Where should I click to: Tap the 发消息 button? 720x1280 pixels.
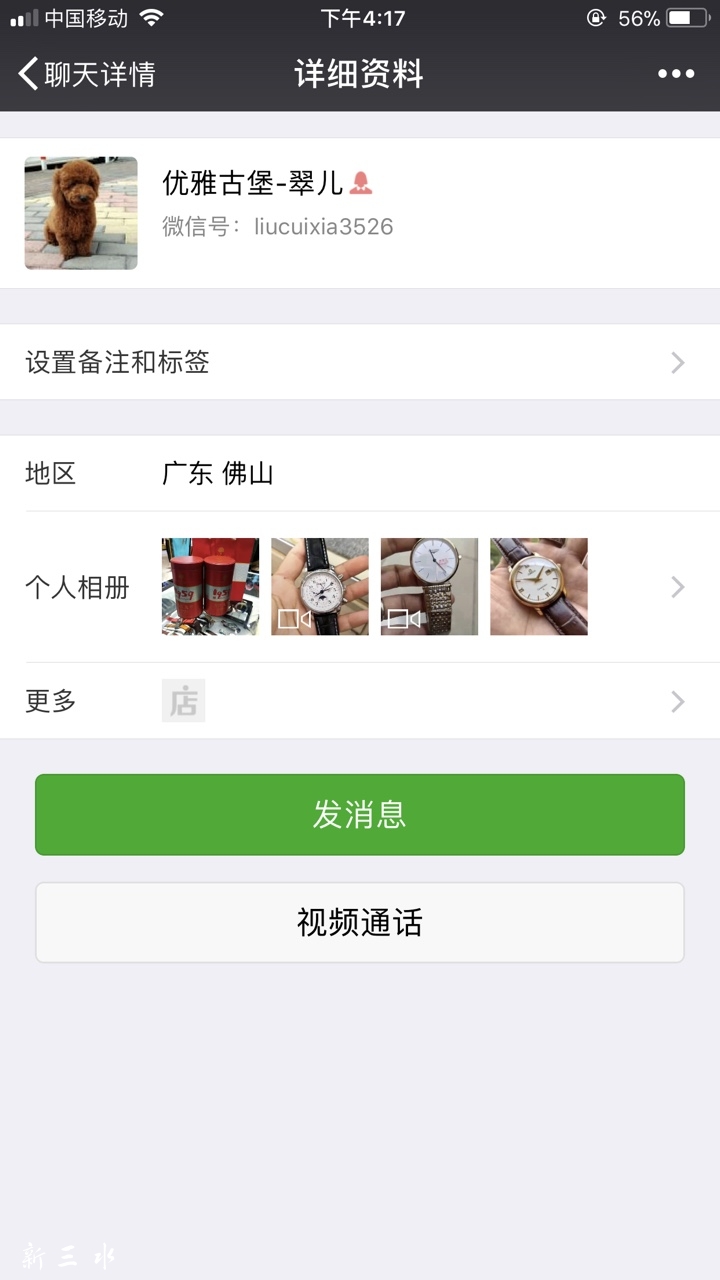tap(360, 815)
